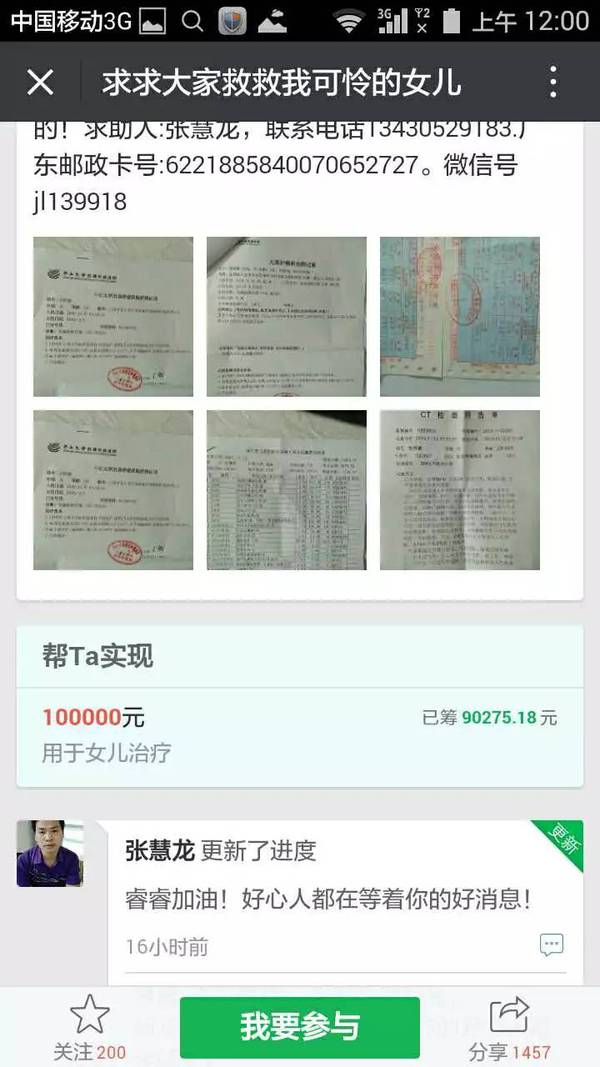This screenshot has width=600, height=1067.
Task: Open the comment icon on 张慧龙's update
Action: pos(551,944)
